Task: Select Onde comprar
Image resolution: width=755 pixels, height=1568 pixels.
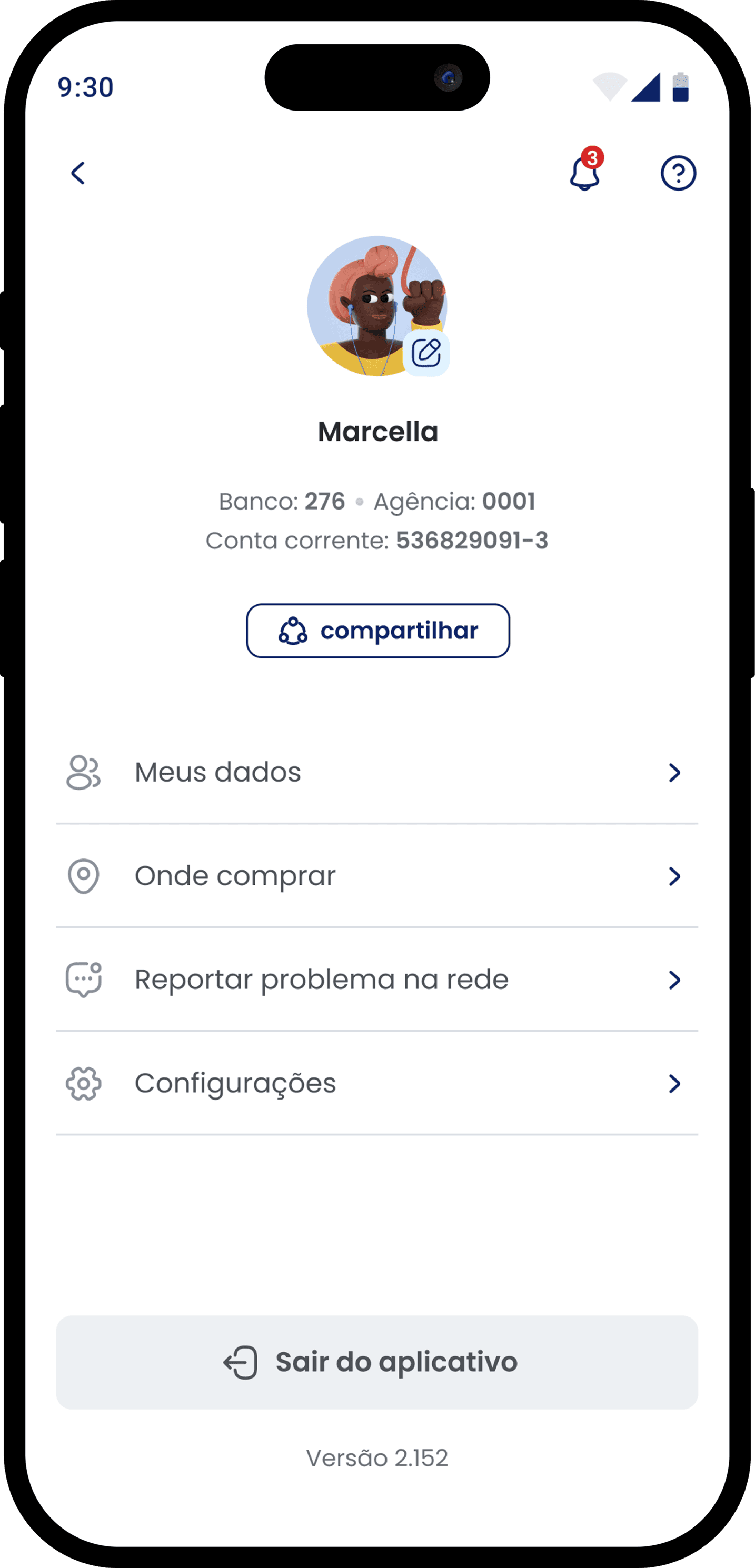Action: click(377, 876)
